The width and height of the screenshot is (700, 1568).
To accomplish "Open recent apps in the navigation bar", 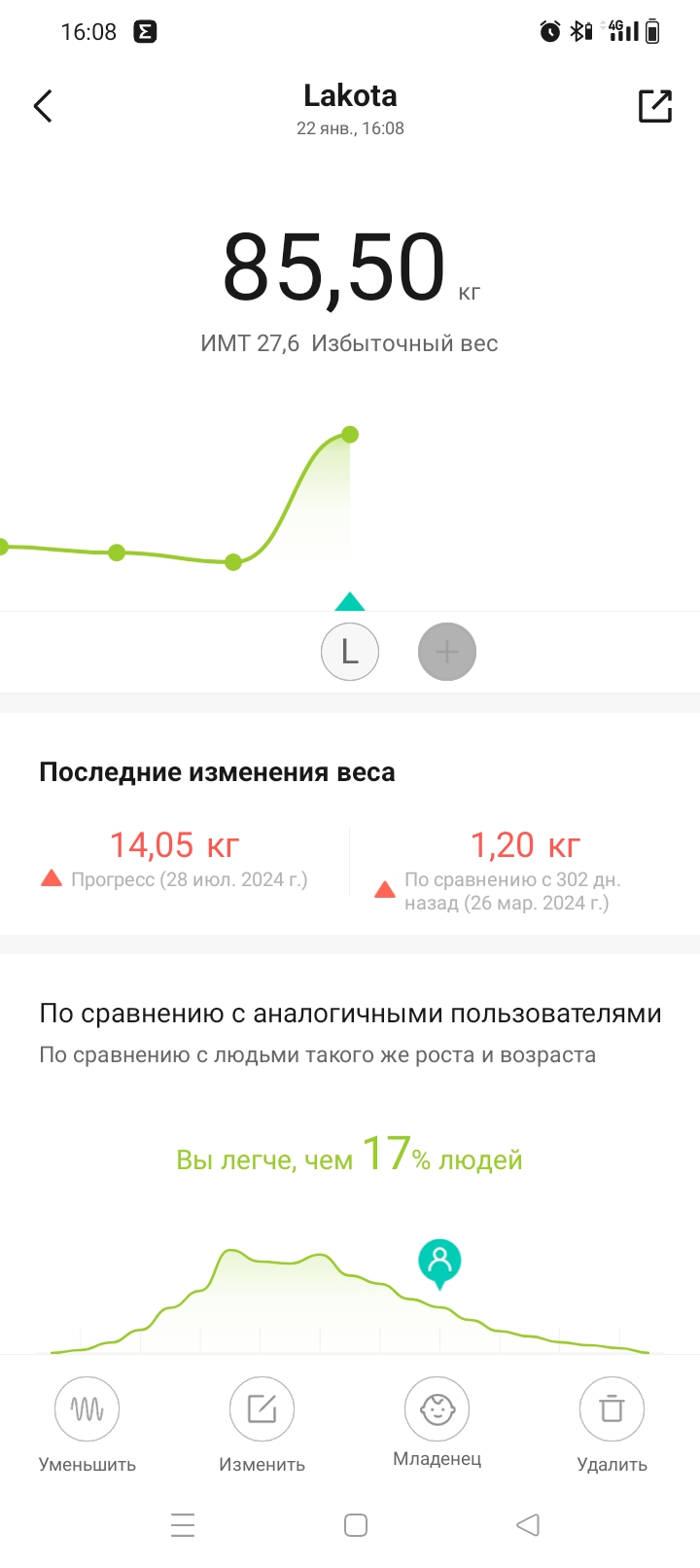I will [x=183, y=1525].
